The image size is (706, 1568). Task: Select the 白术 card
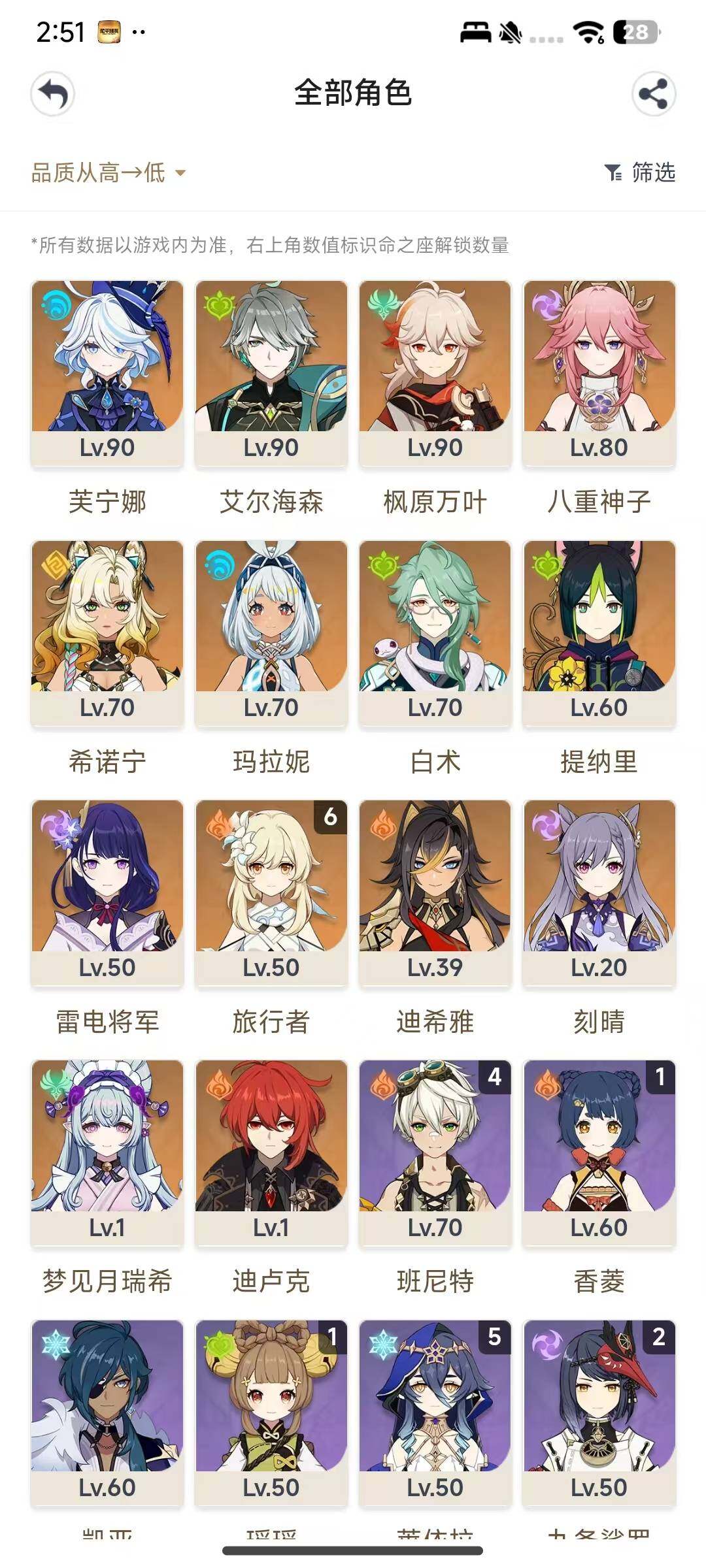pyautogui.click(x=435, y=632)
